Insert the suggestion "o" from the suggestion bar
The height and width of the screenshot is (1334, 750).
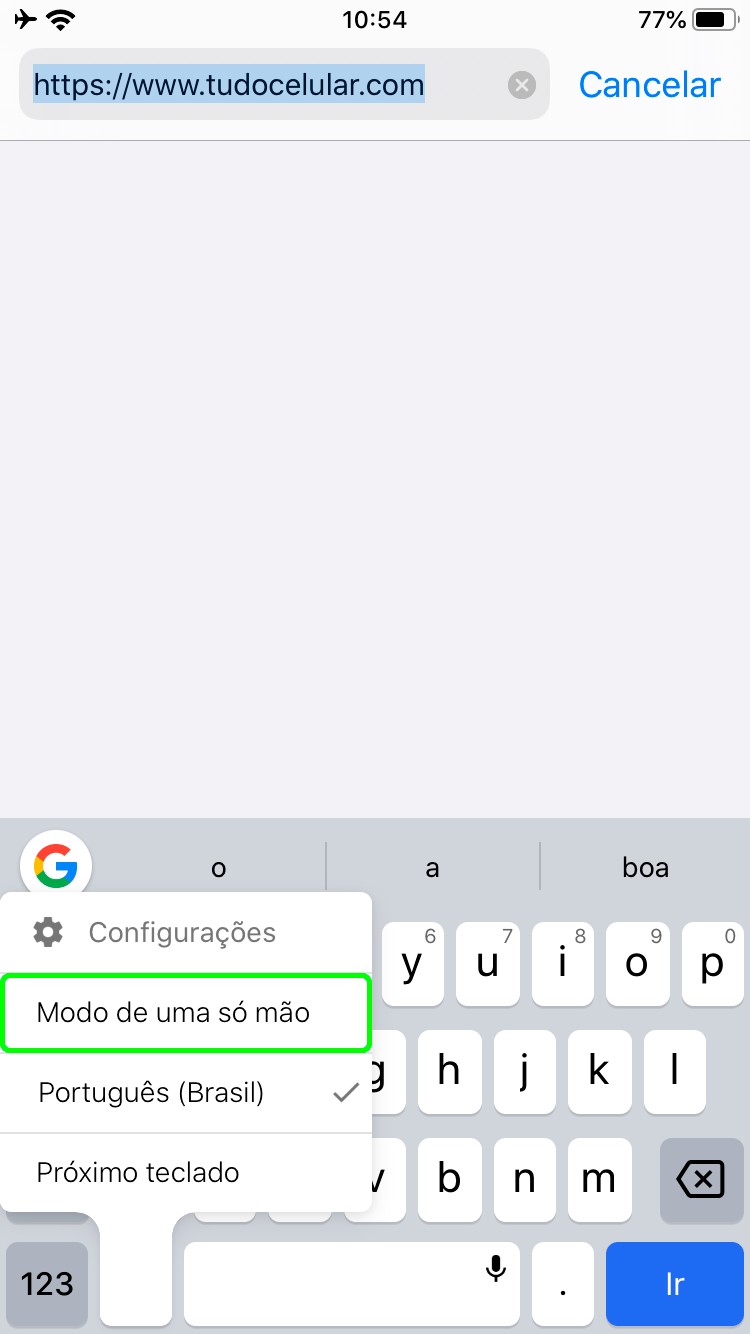[x=218, y=867]
